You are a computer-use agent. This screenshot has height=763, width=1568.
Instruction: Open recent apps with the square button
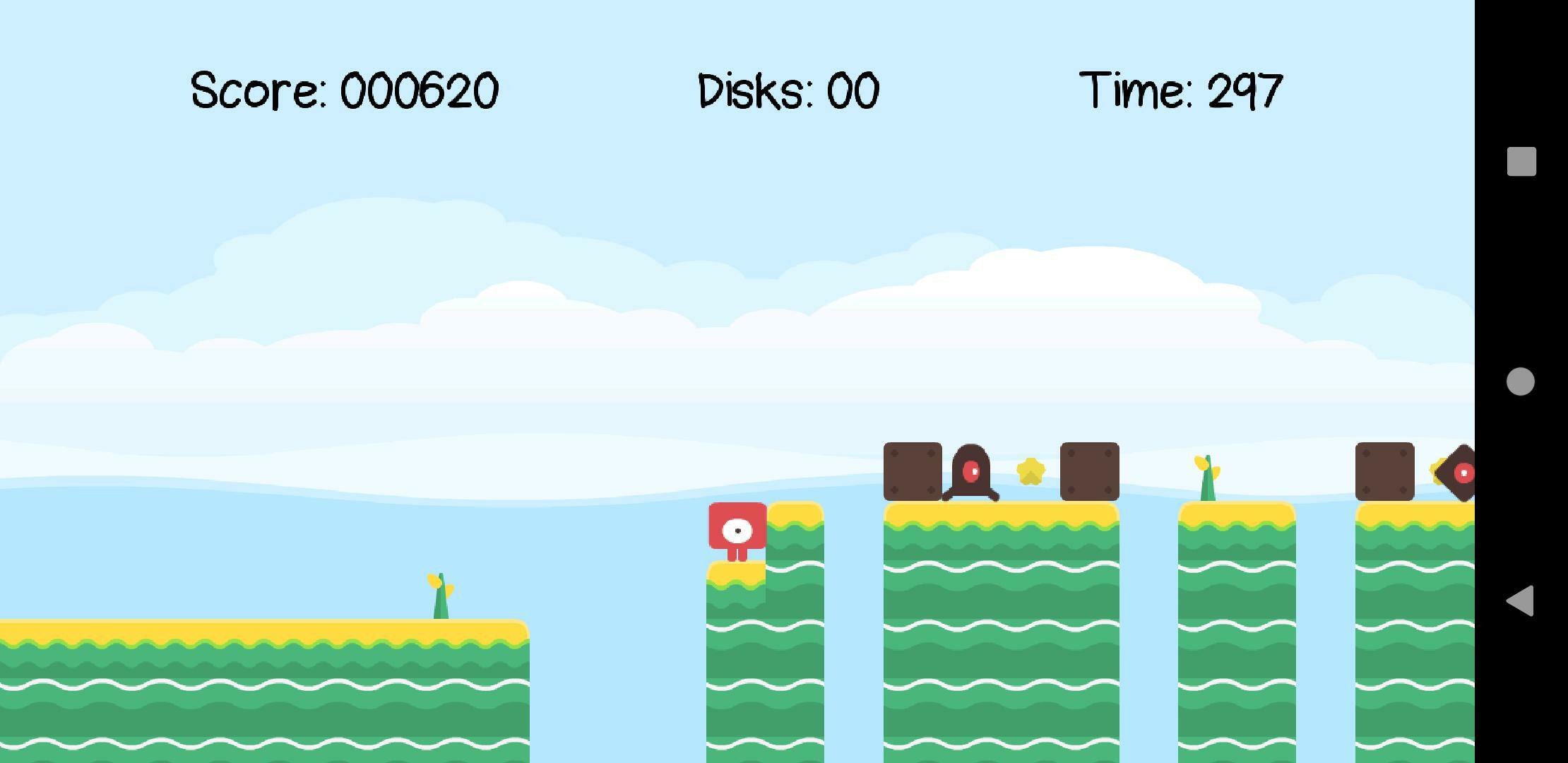point(1521,162)
